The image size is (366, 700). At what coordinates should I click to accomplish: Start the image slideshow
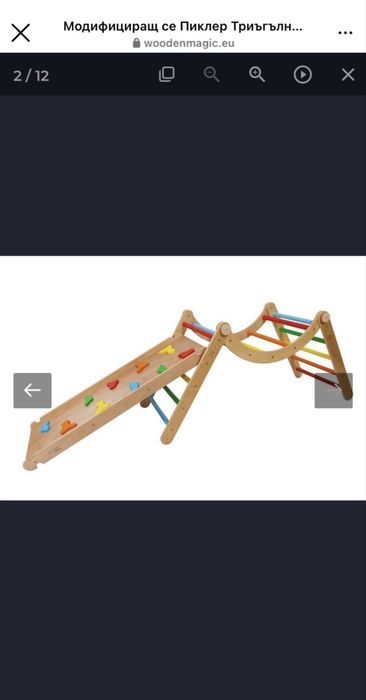coord(303,75)
